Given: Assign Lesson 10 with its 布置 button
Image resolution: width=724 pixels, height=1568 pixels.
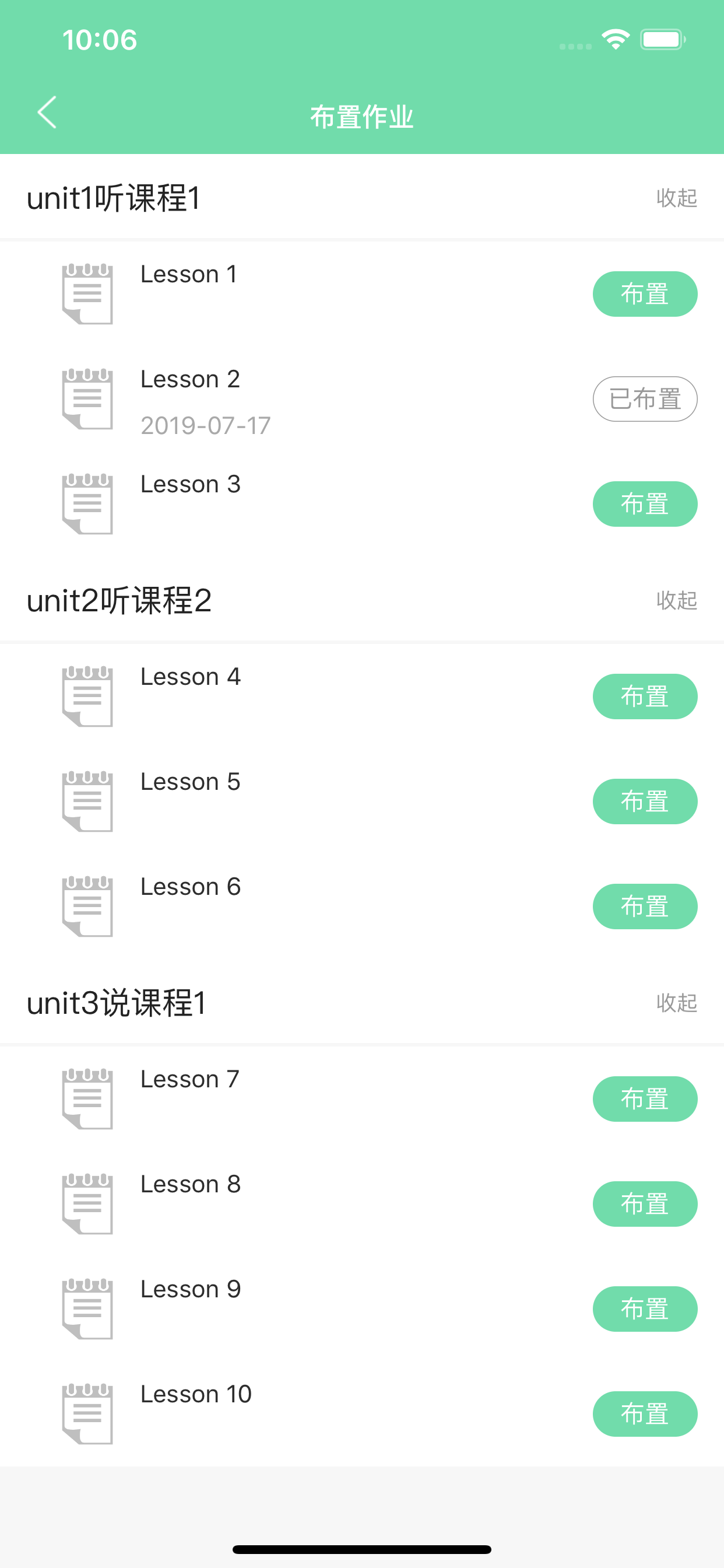Looking at the screenshot, I should pyautogui.click(x=645, y=1414).
